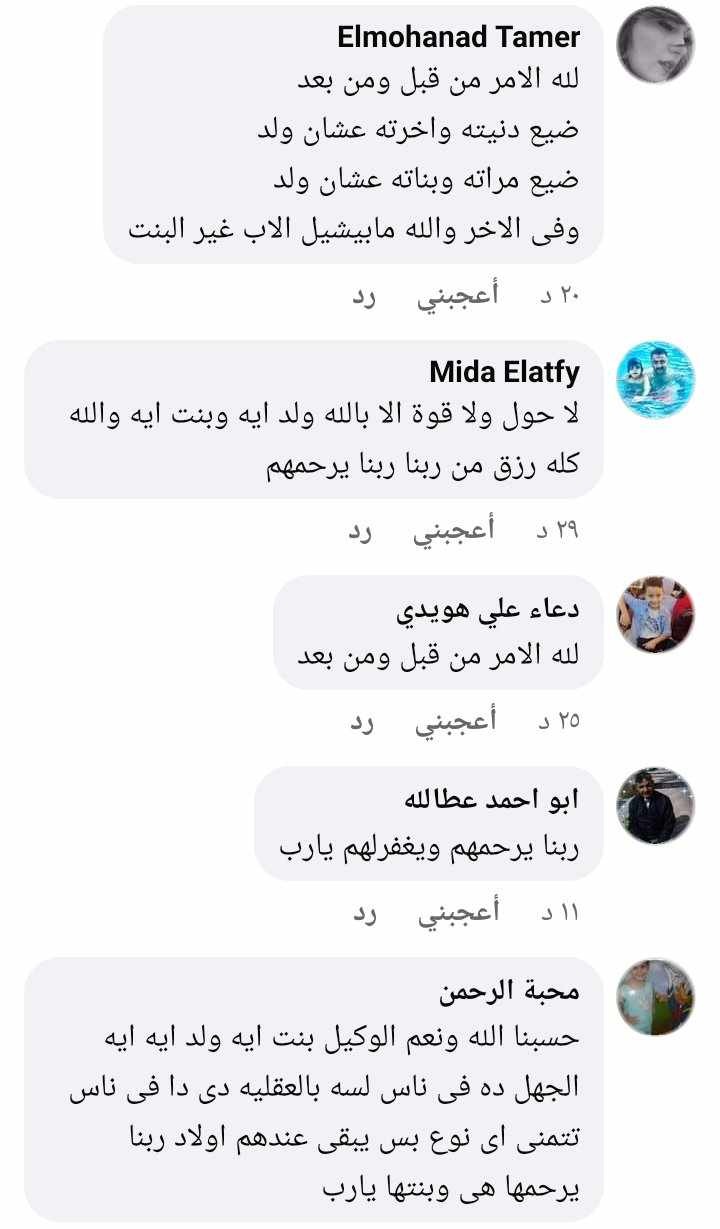Like the comment by دعاء علي هويدي
This screenshot has height=1229, width=720.
tap(456, 721)
